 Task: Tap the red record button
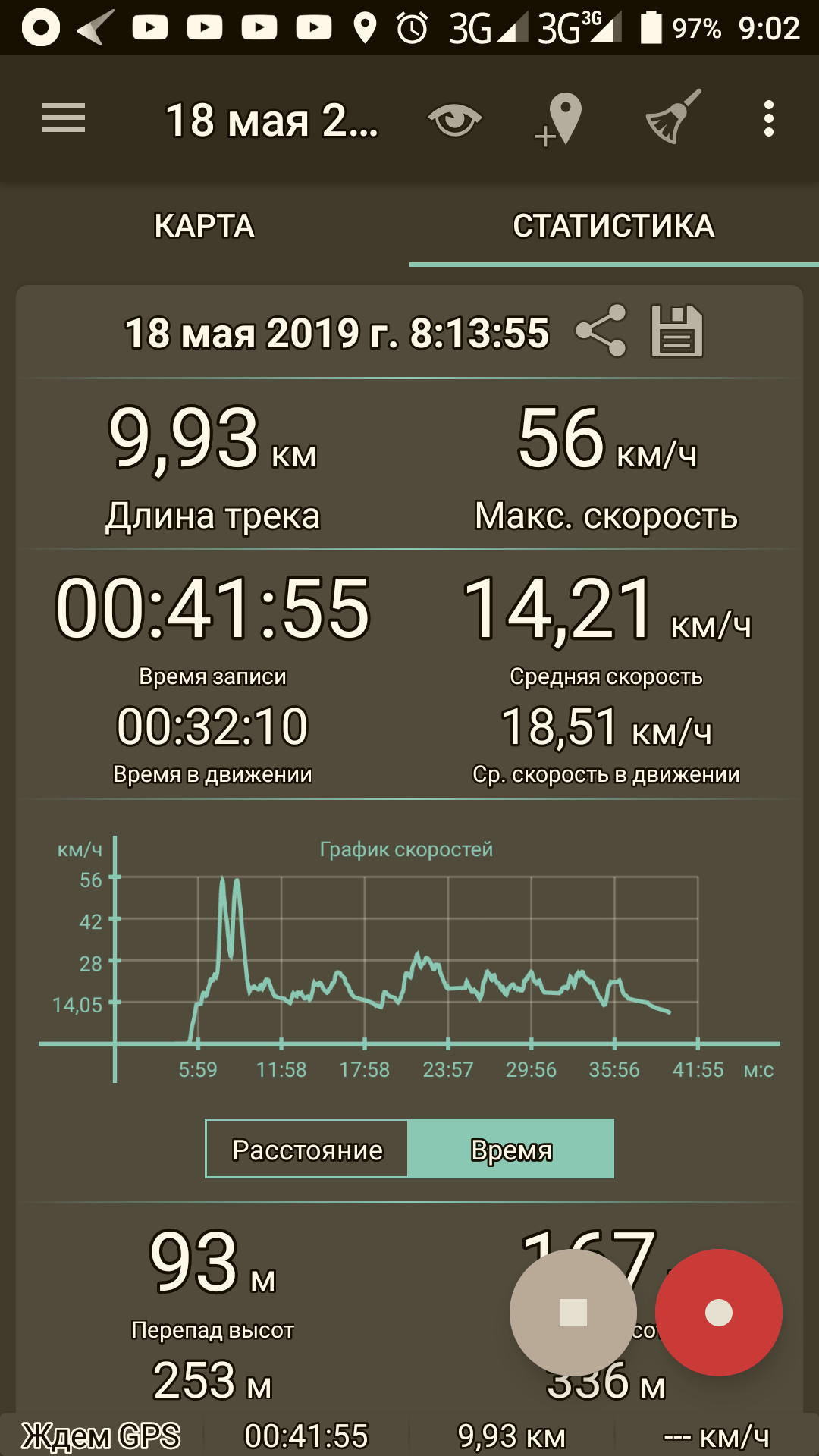point(718,1313)
